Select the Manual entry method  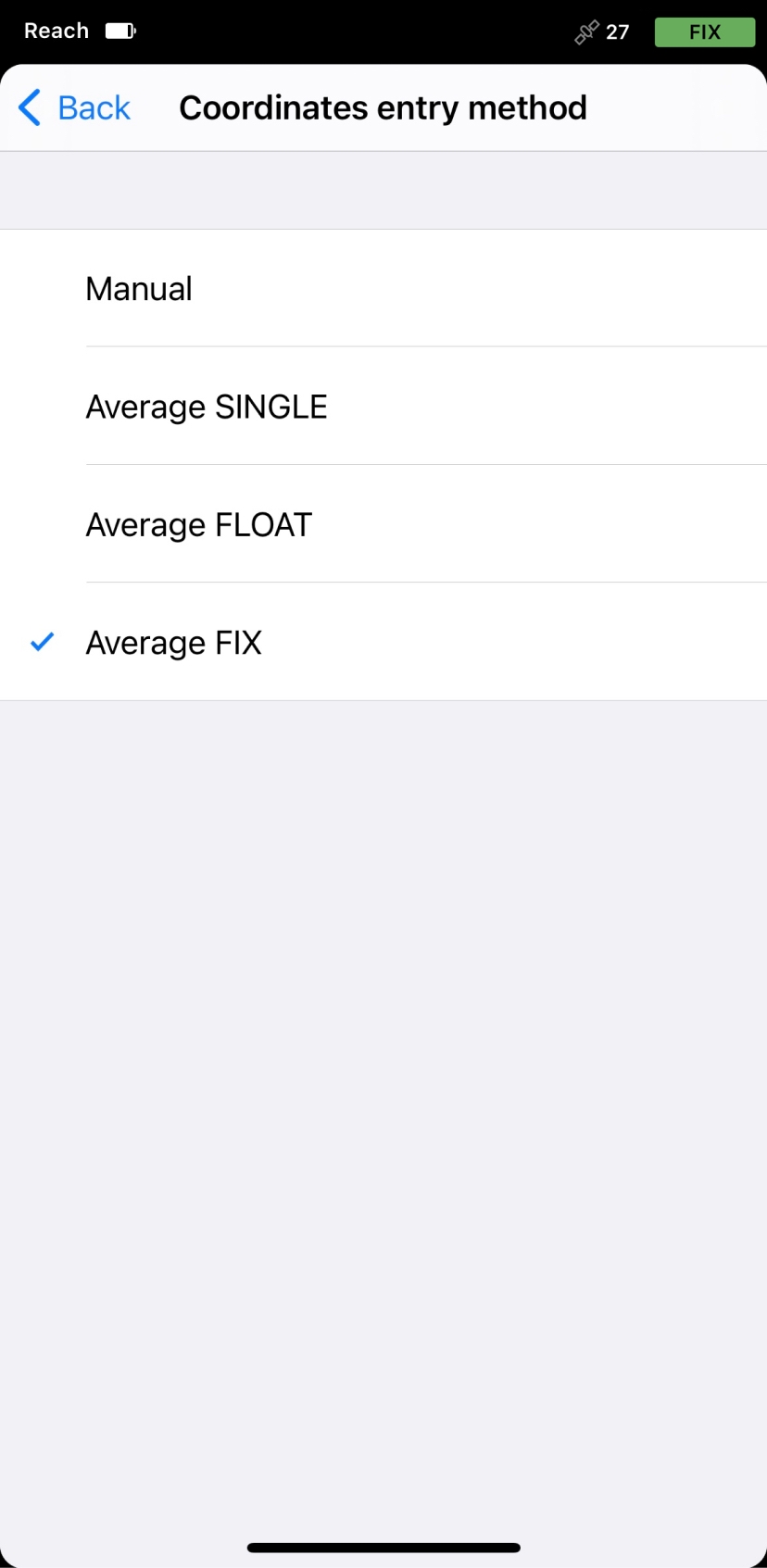138,288
